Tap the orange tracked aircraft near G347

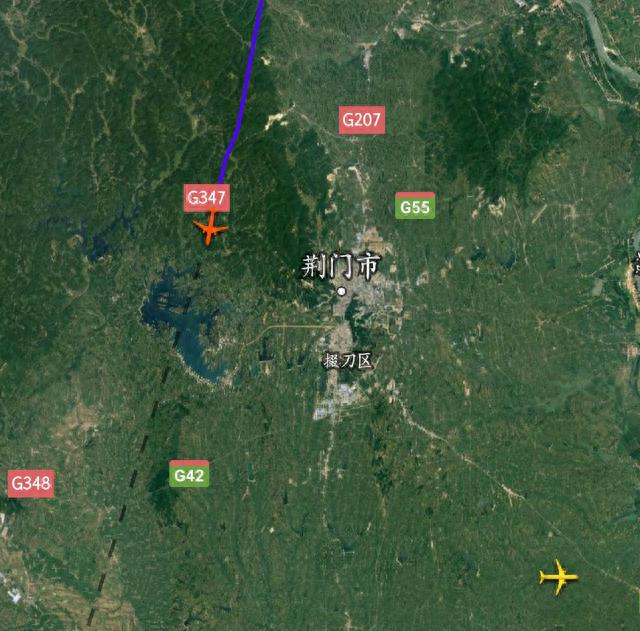pos(210,229)
